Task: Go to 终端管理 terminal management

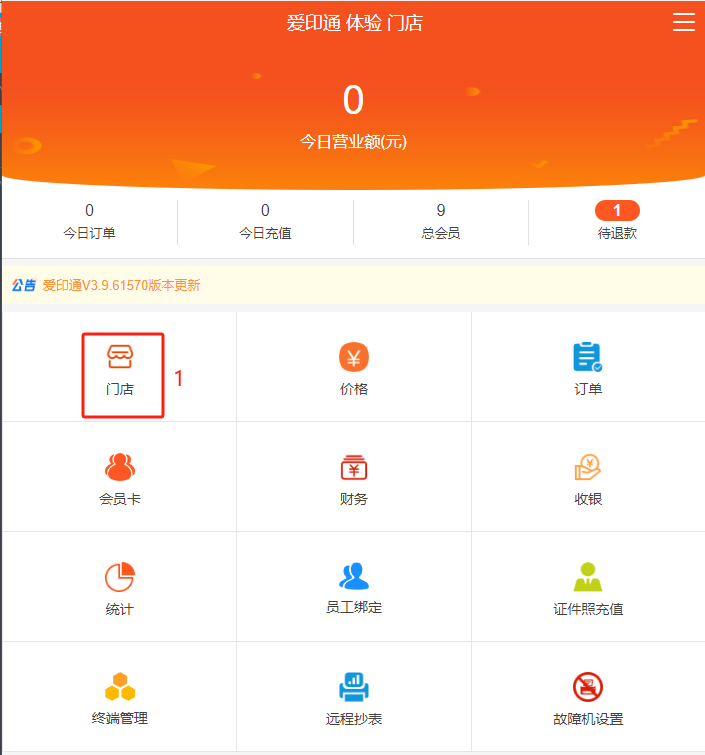Action: pyautogui.click(x=120, y=699)
